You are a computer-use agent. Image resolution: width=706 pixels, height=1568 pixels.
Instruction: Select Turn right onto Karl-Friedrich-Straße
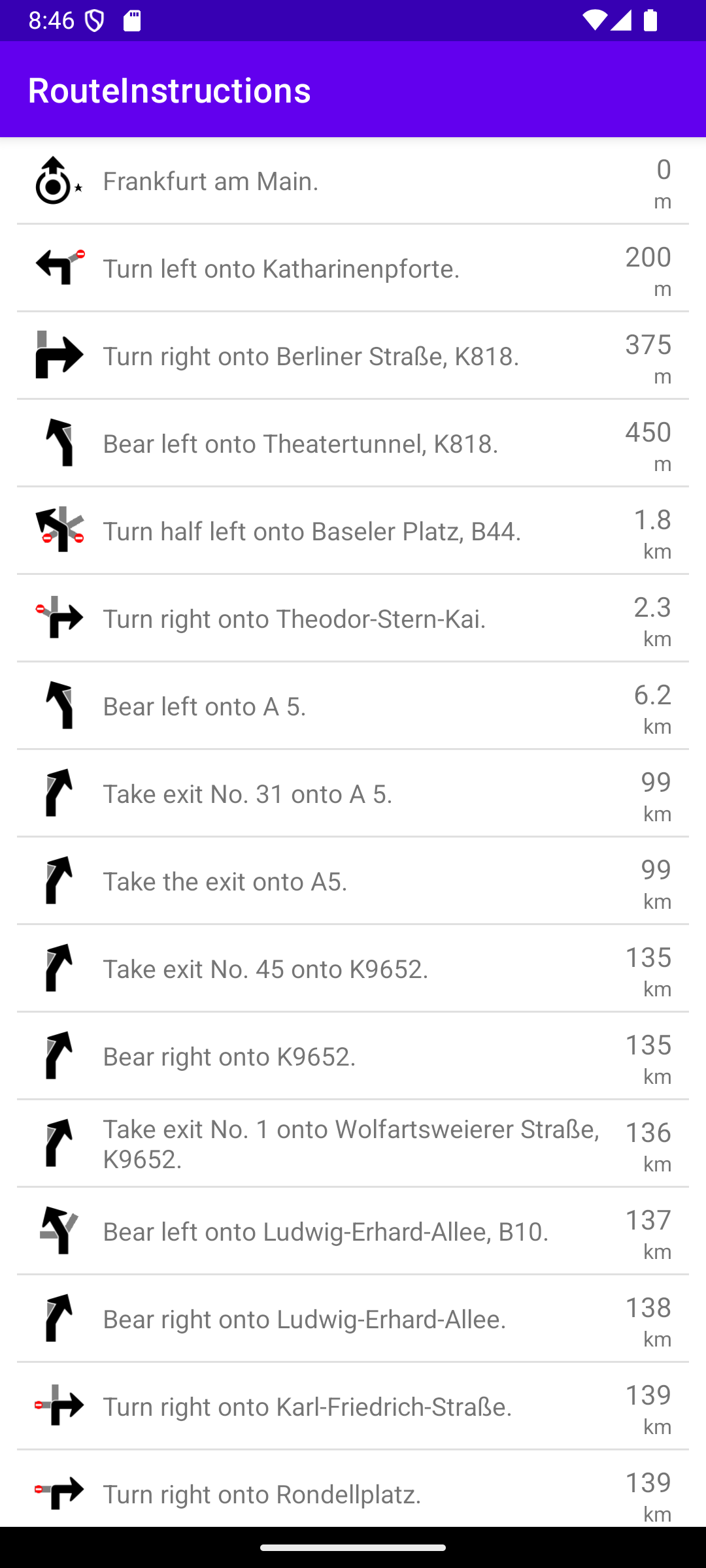[x=353, y=1407]
